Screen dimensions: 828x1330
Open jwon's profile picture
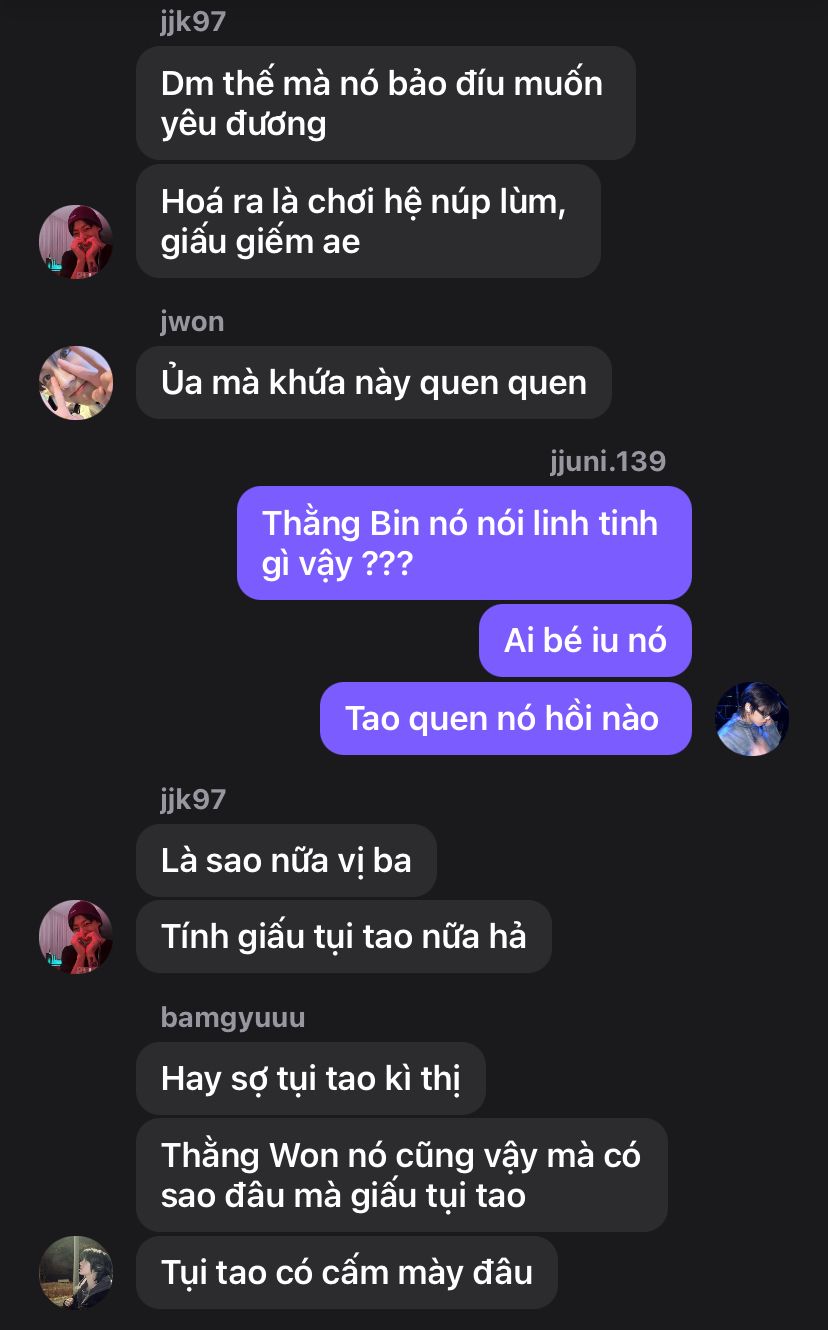coord(76,383)
